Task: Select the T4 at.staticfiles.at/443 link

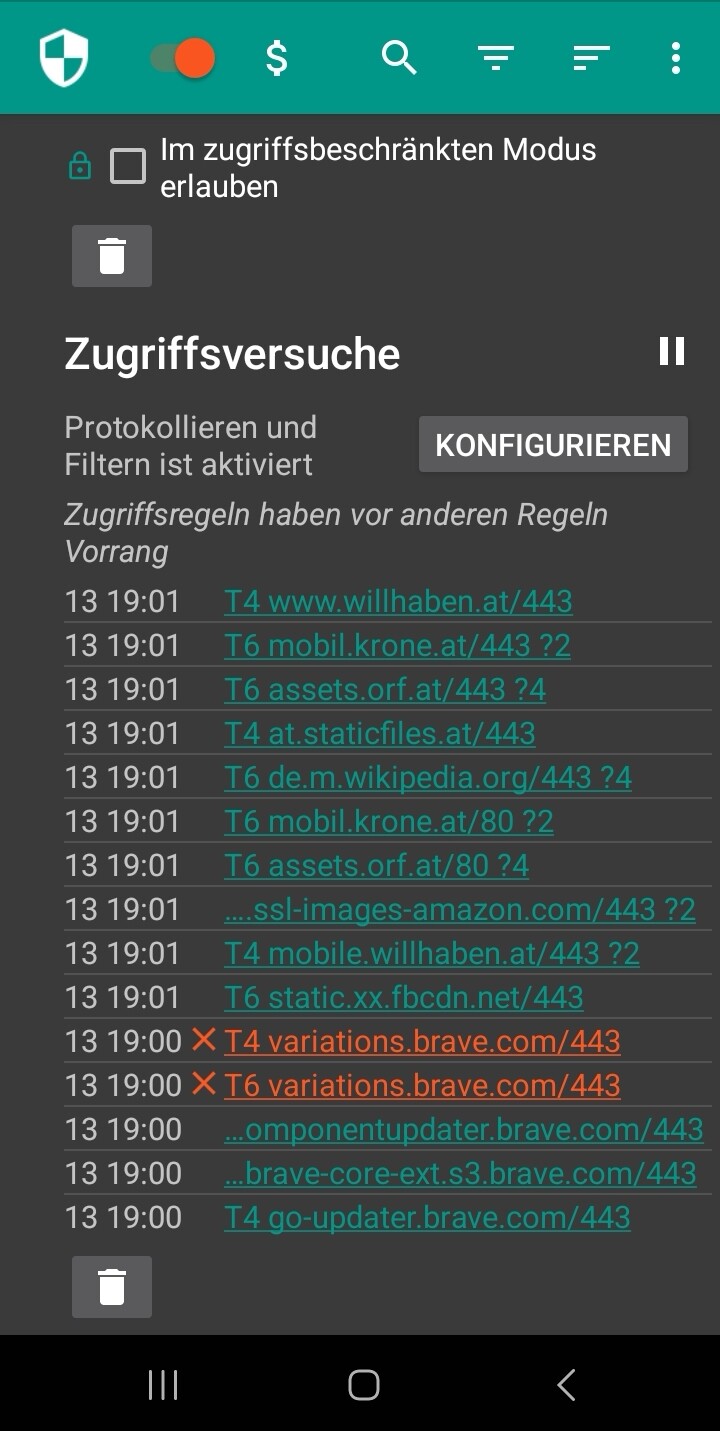Action: pyautogui.click(x=380, y=733)
